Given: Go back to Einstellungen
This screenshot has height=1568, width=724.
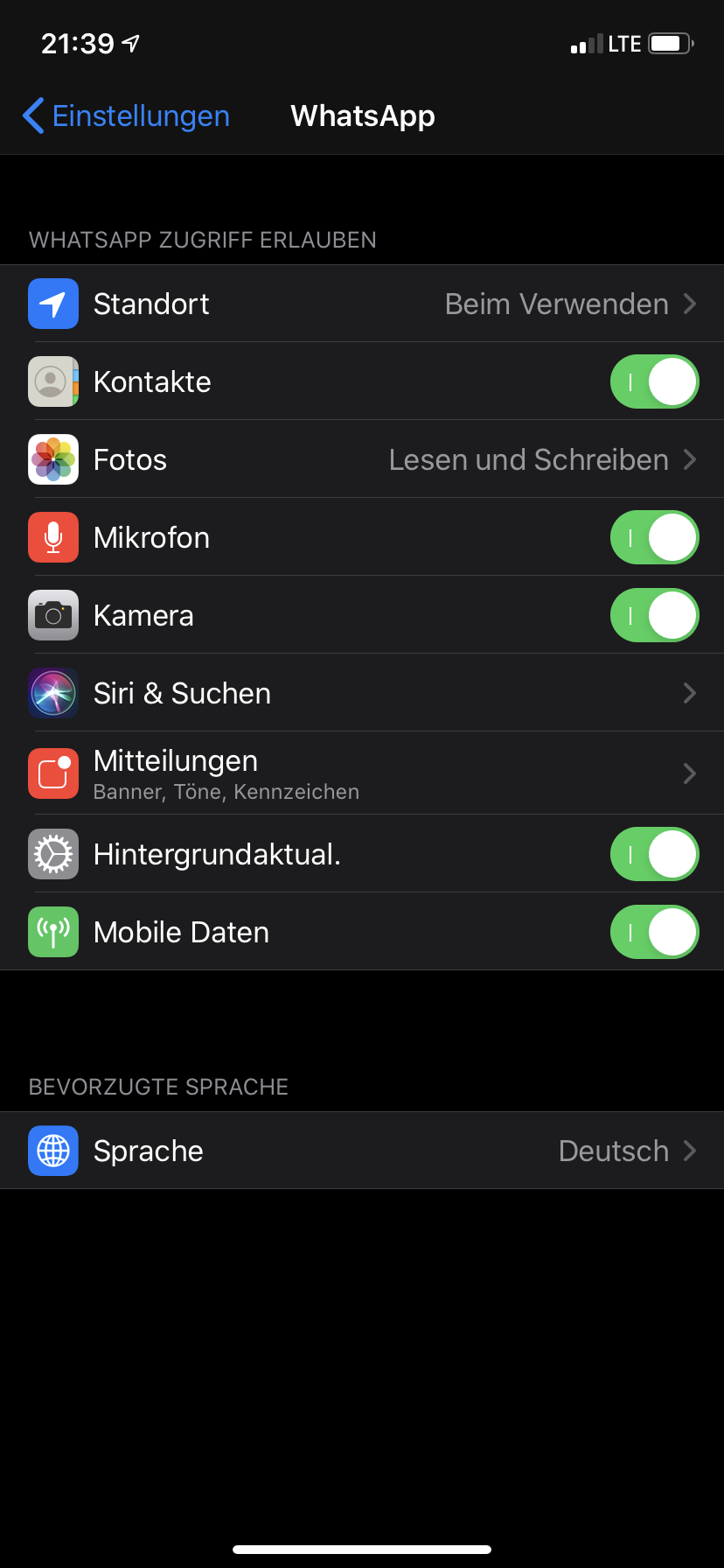Looking at the screenshot, I should (x=127, y=116).
